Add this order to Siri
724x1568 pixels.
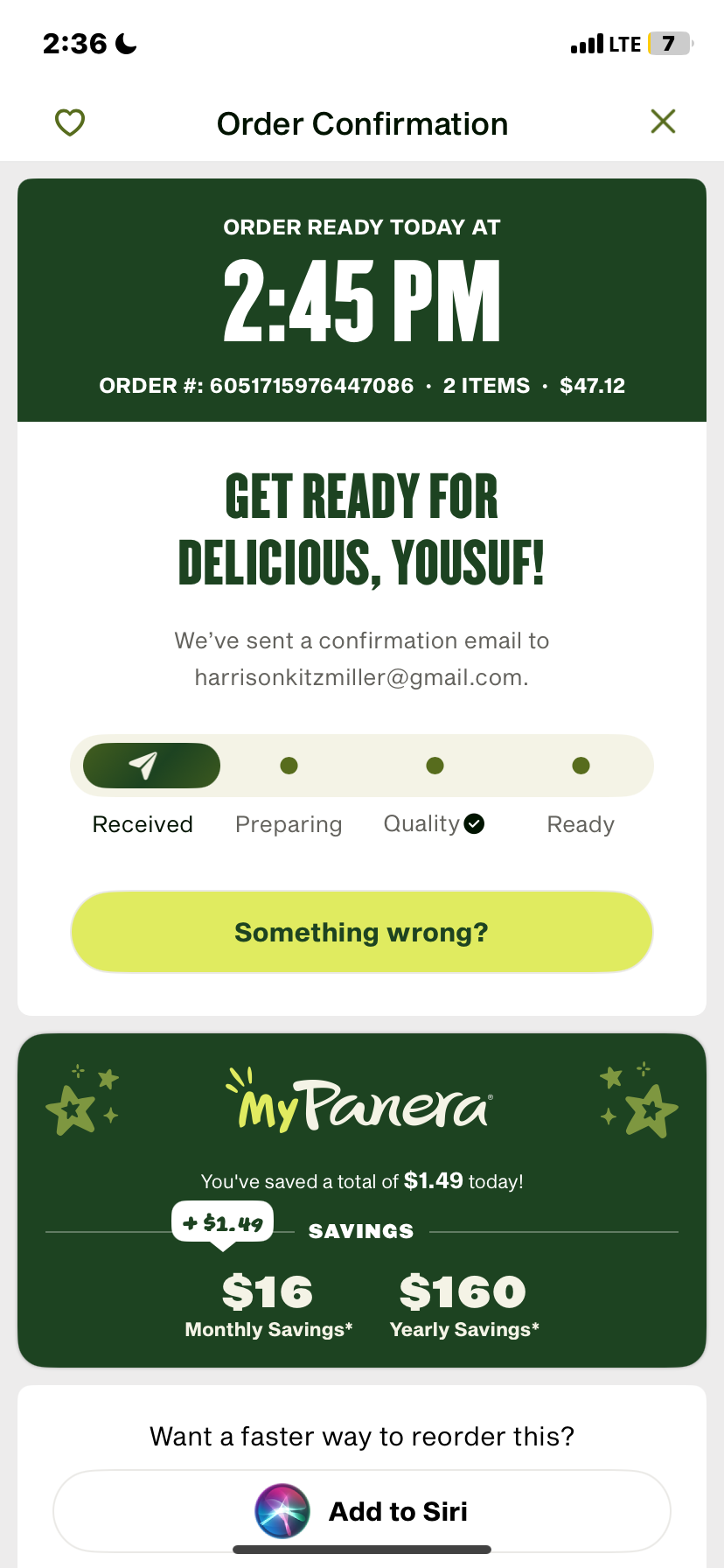[361, 1511]
